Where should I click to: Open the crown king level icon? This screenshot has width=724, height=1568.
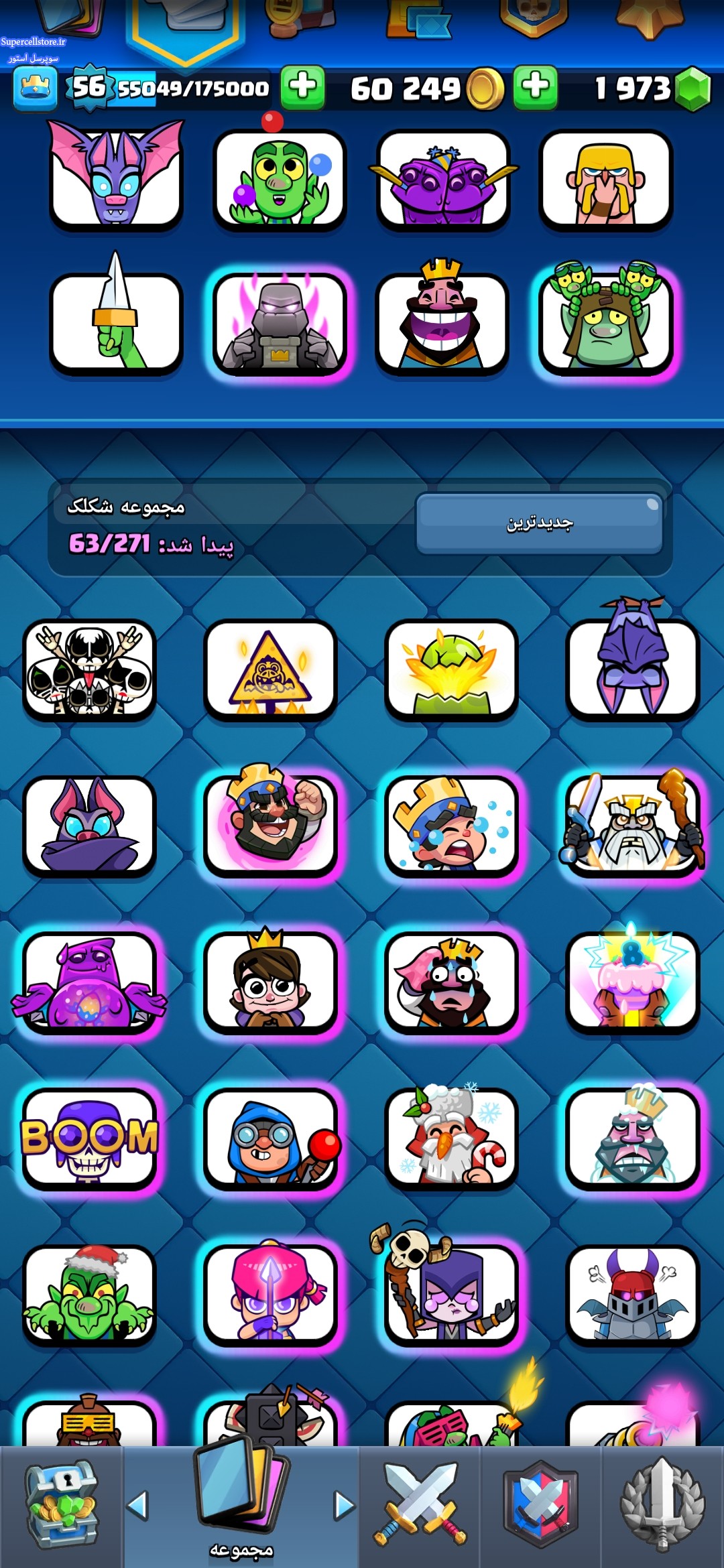point(35,88)
